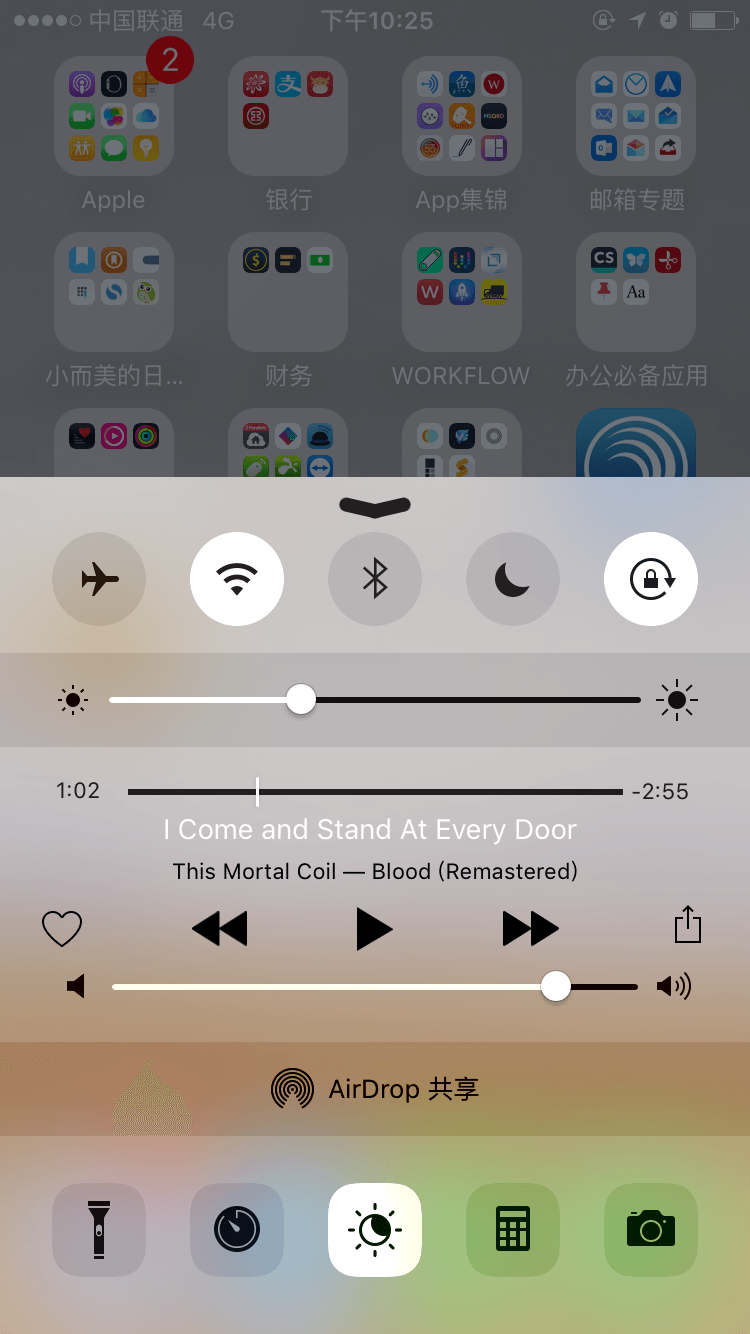Image resolution: width=750 pixels, height=1334 pixels.
Task: Turn on Bluetooth
Action: (375, 579)
